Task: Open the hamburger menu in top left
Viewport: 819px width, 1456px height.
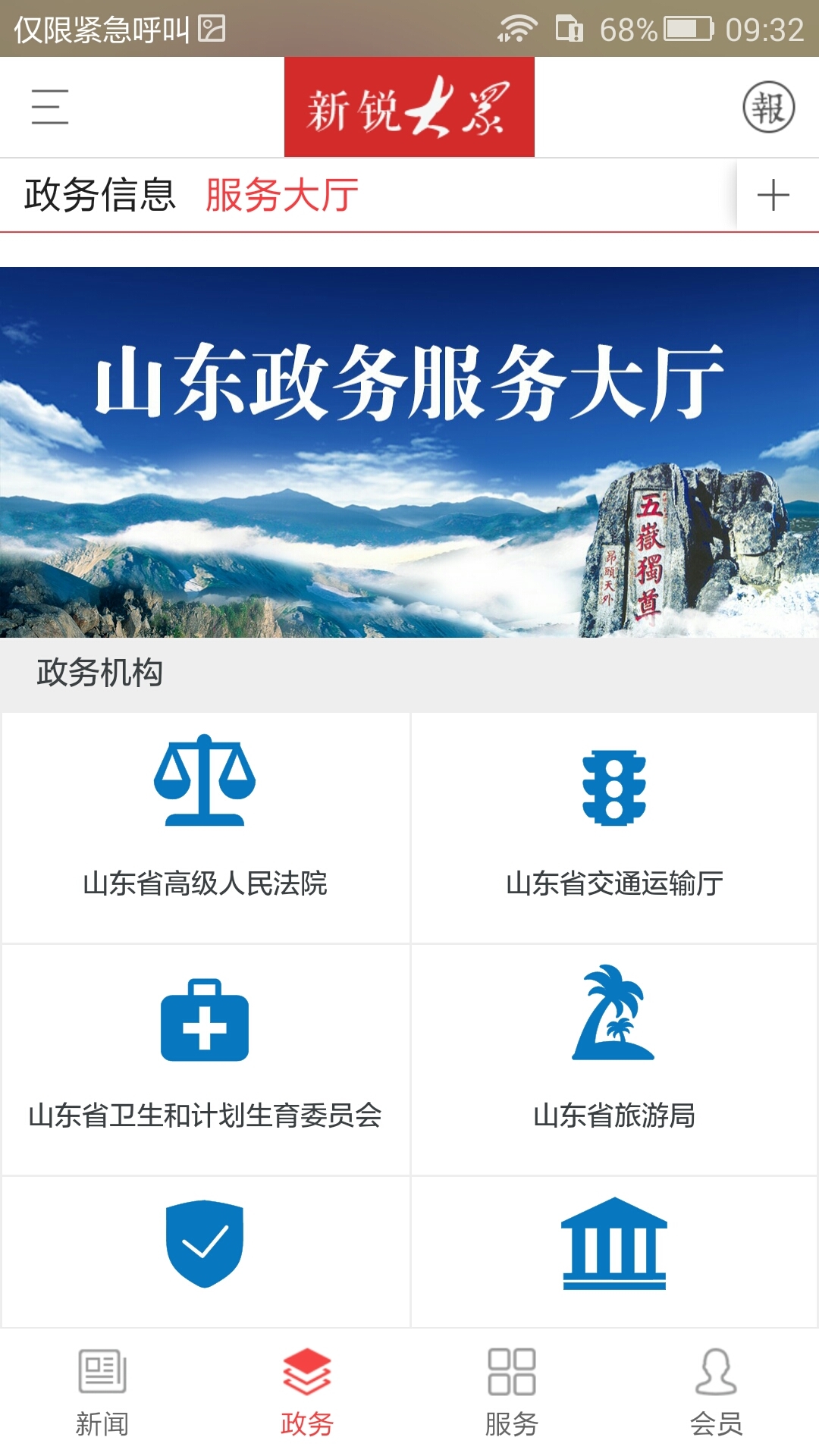Action: 49,106
